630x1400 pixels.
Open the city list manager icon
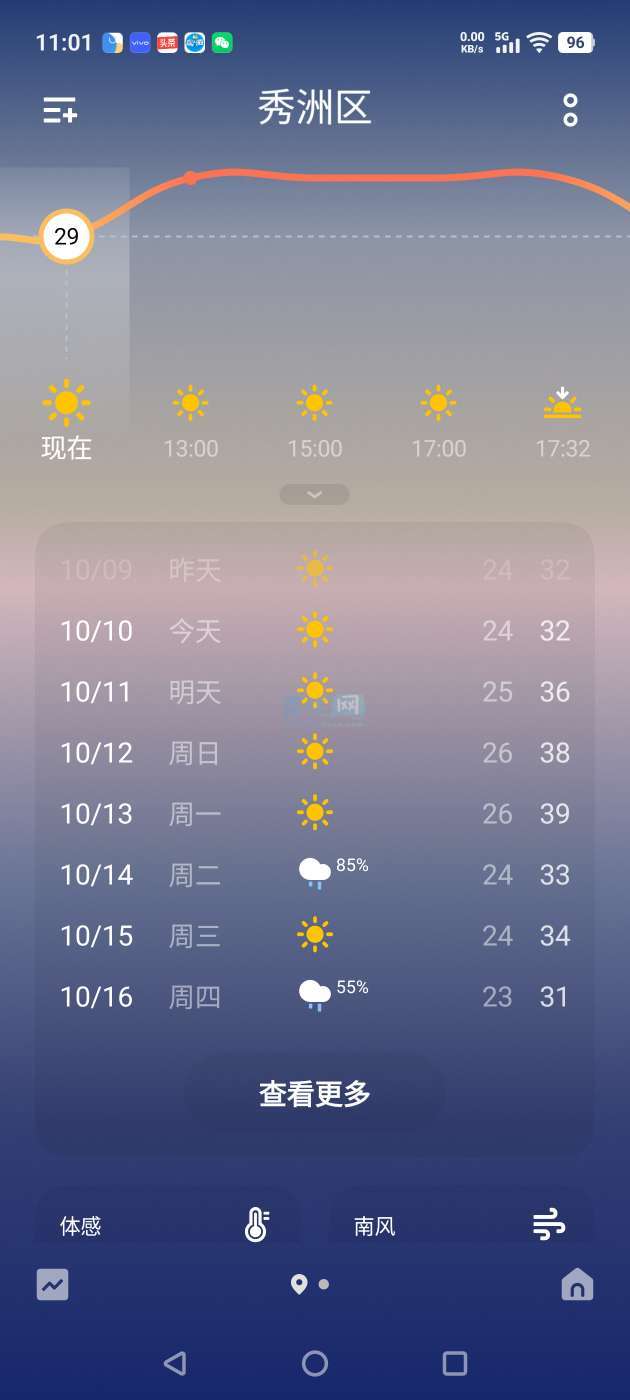tap(60, 110)
